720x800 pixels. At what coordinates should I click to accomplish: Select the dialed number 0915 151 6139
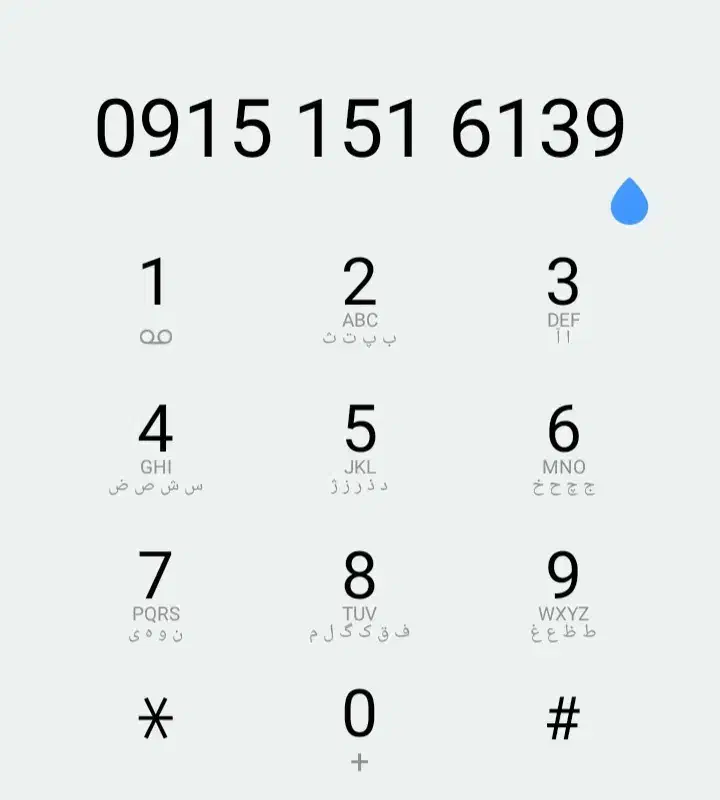click(360, 130)
